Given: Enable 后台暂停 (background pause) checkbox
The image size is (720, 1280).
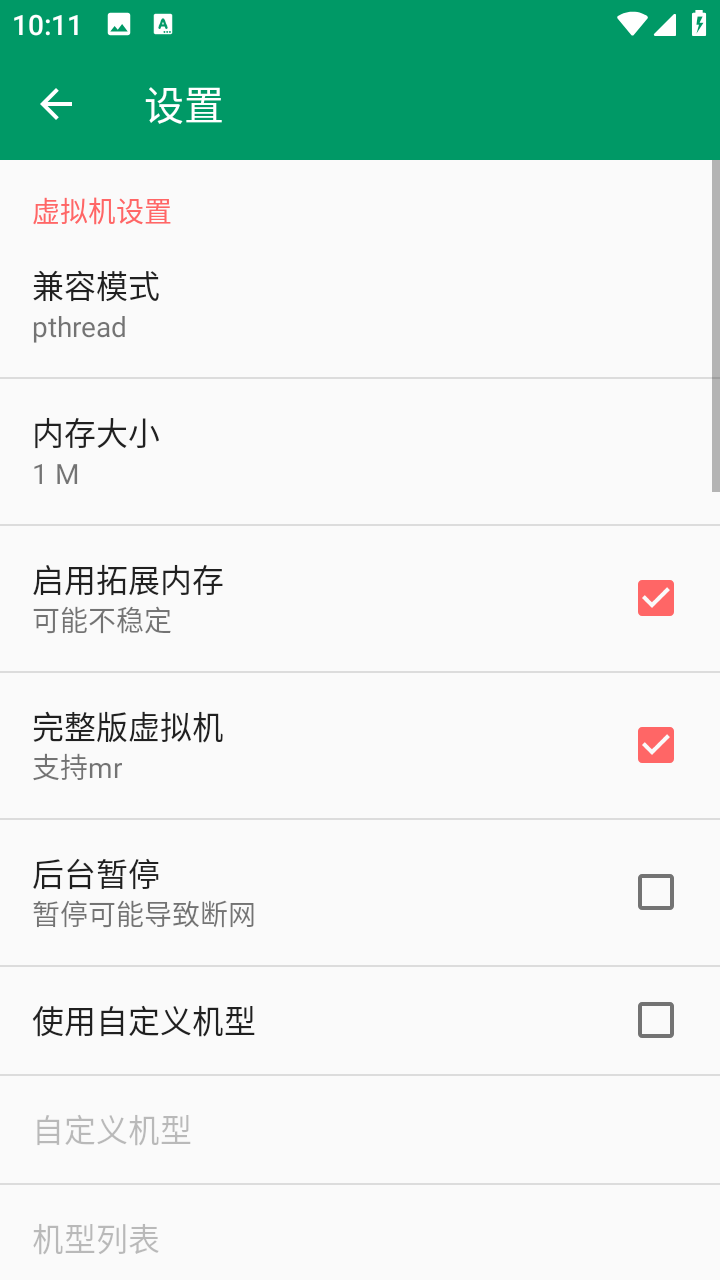Looking at the screenshot, I should 655,892.
